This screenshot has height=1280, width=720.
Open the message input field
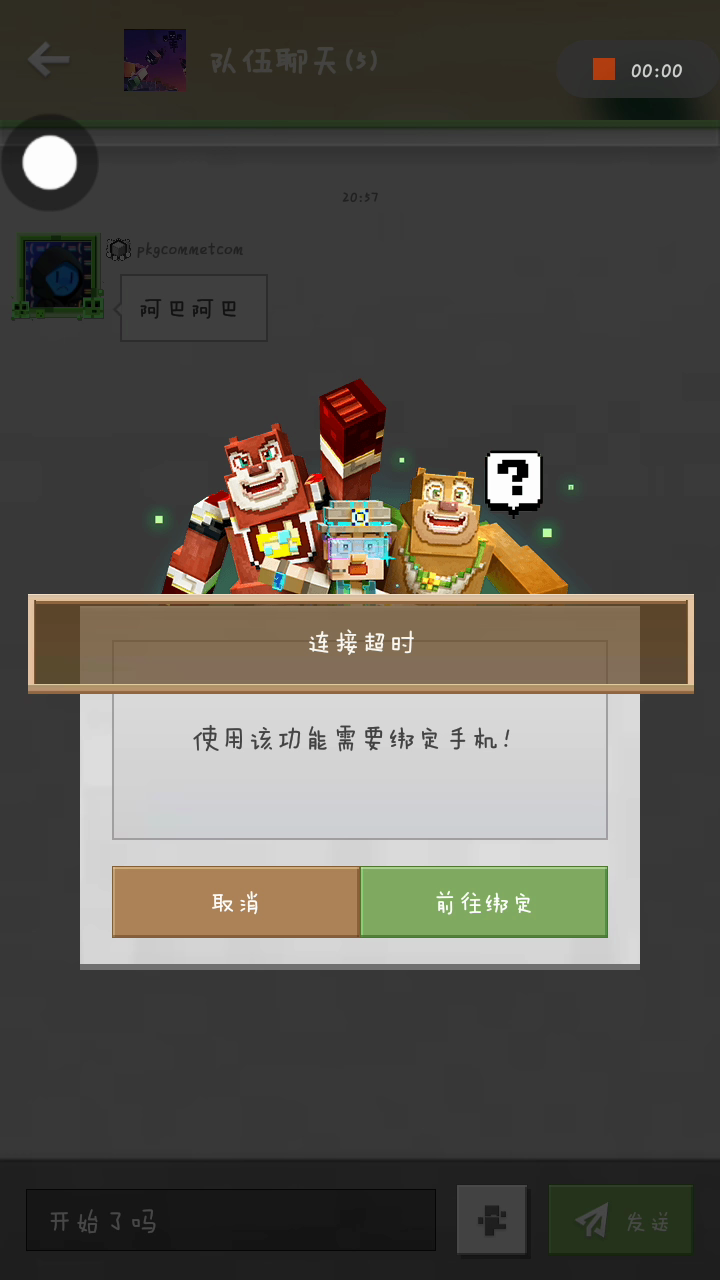231,1220
